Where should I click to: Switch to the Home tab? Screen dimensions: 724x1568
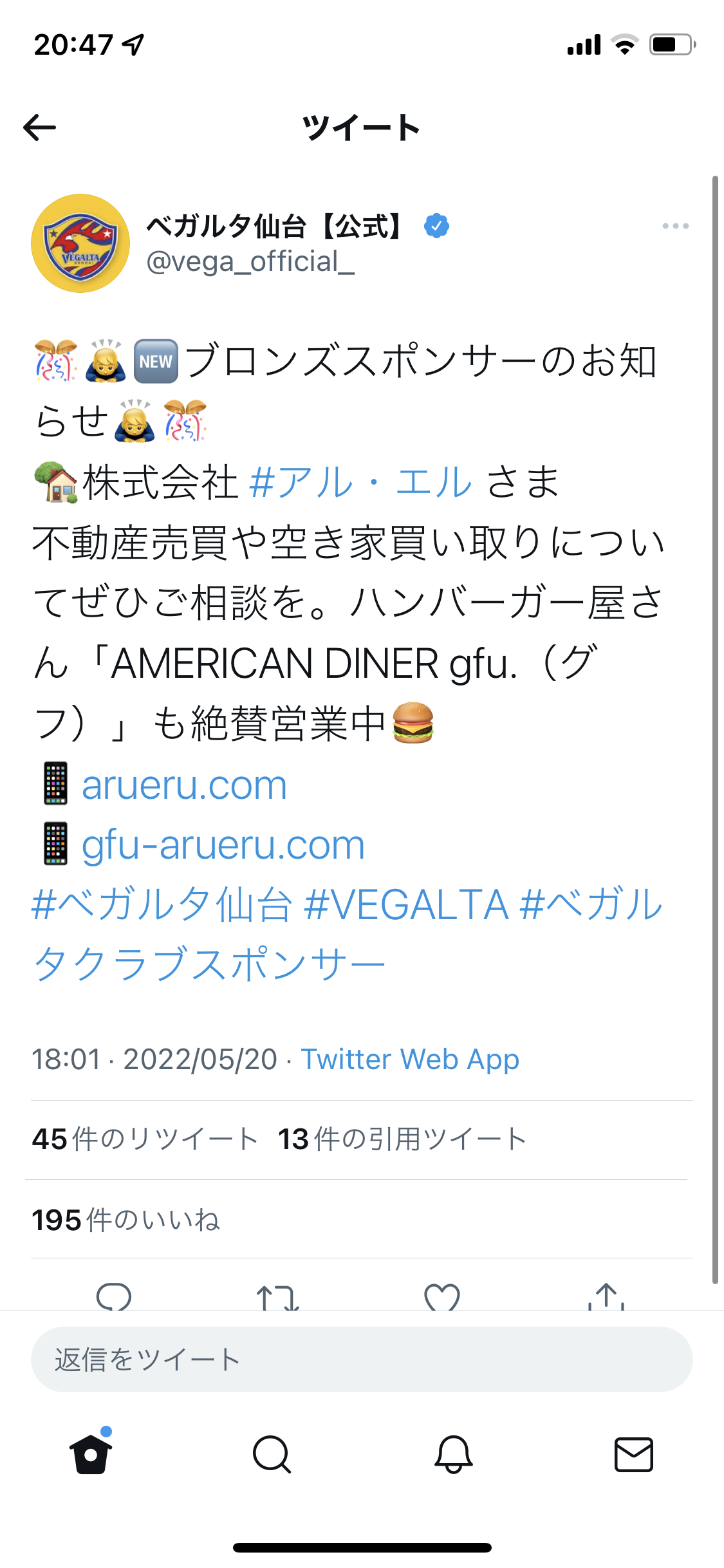click(91, 1454)
